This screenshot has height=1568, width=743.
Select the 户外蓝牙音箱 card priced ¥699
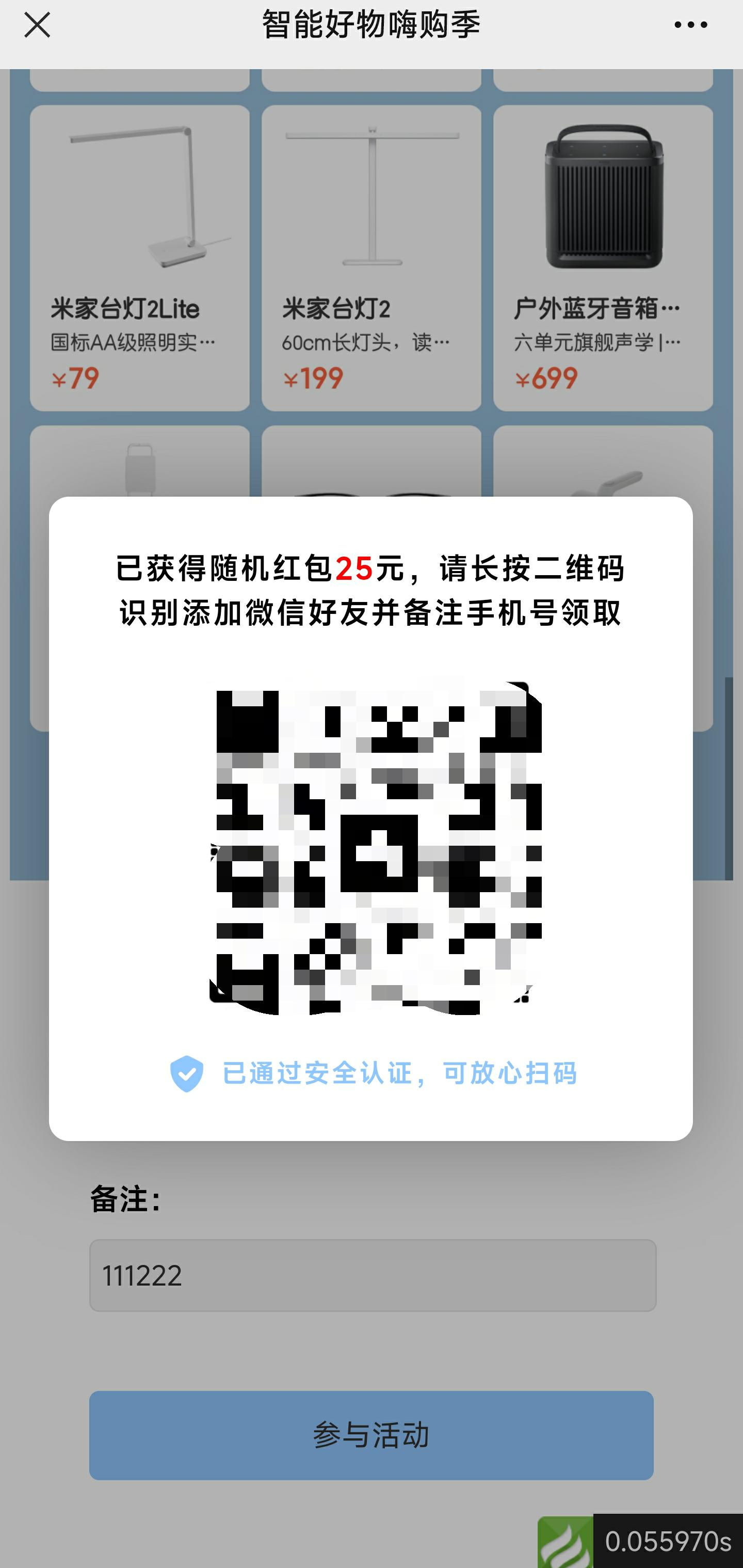(x=603, y=258)
